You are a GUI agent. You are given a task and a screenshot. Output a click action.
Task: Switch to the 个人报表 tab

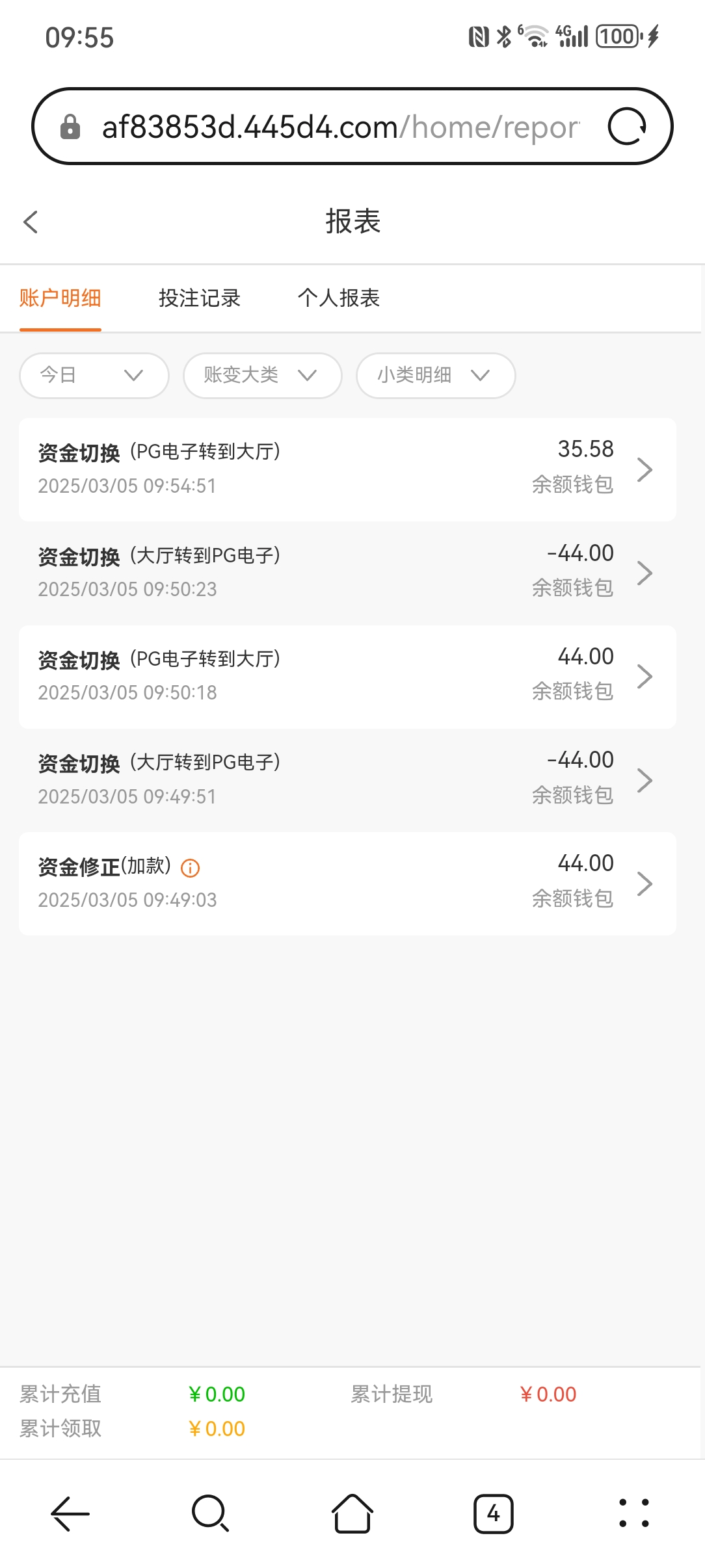pos(338,298)
